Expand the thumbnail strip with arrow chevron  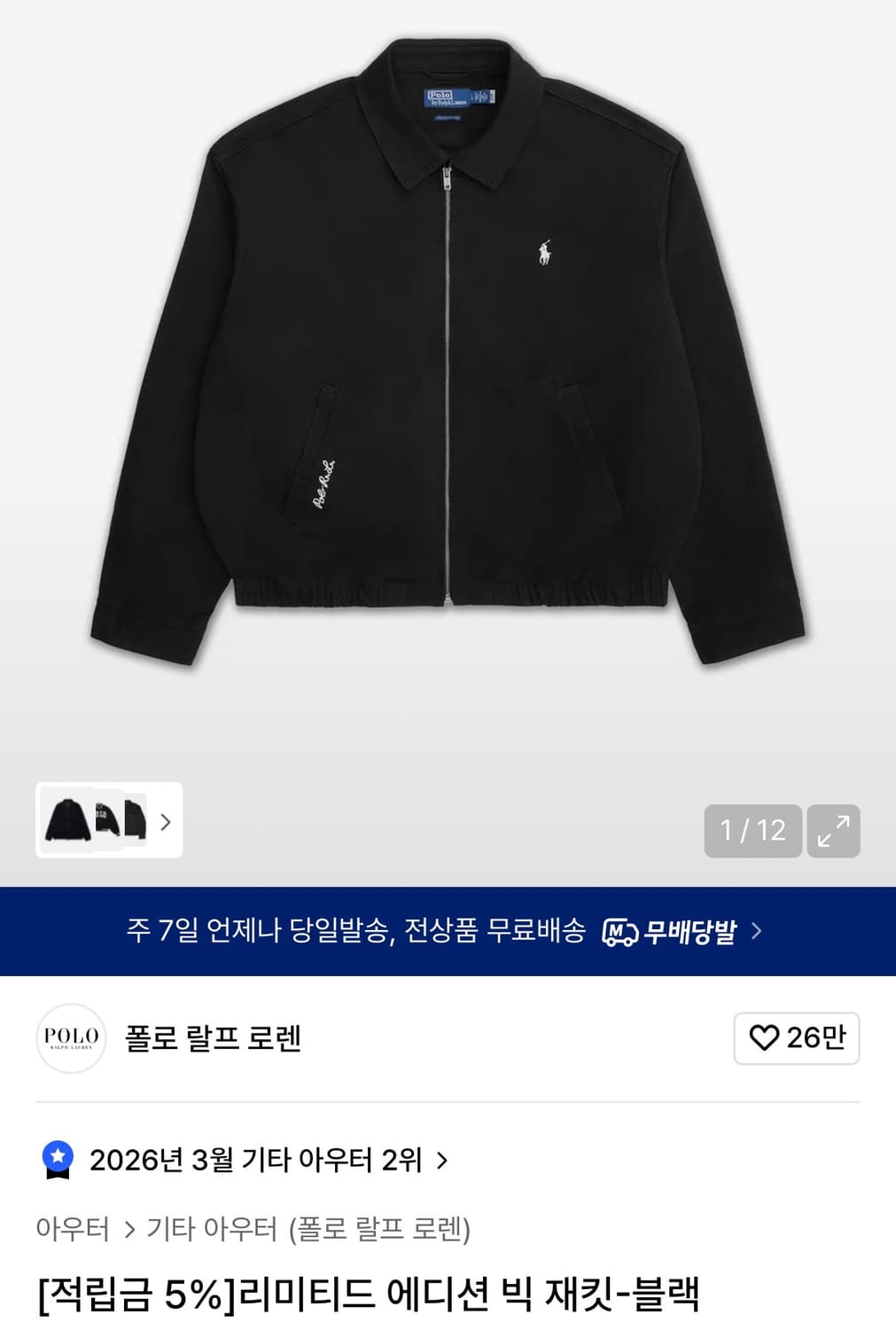point(164,823)
